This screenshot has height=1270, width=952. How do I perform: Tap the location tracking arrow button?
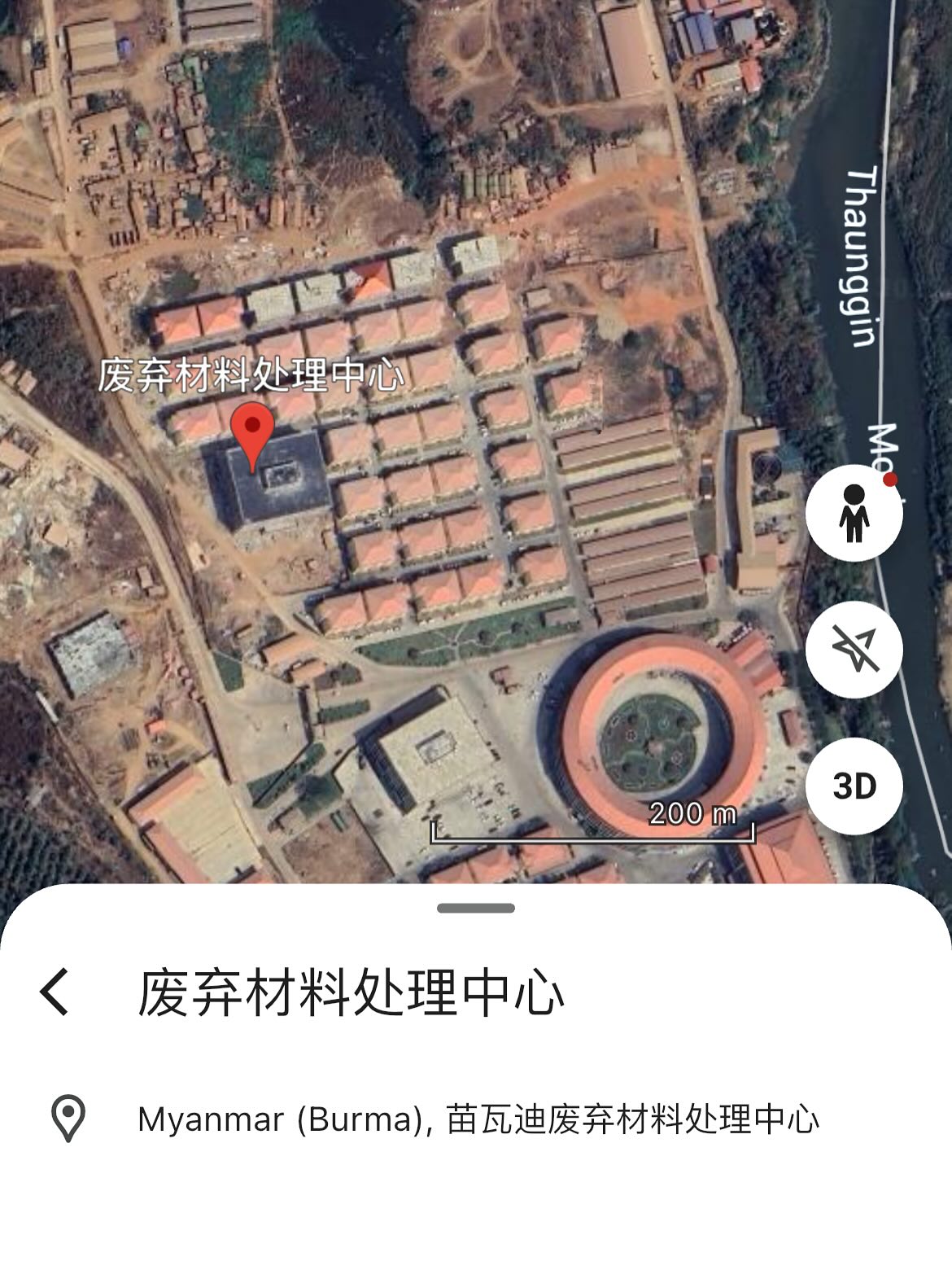click(x=854, y=649)
